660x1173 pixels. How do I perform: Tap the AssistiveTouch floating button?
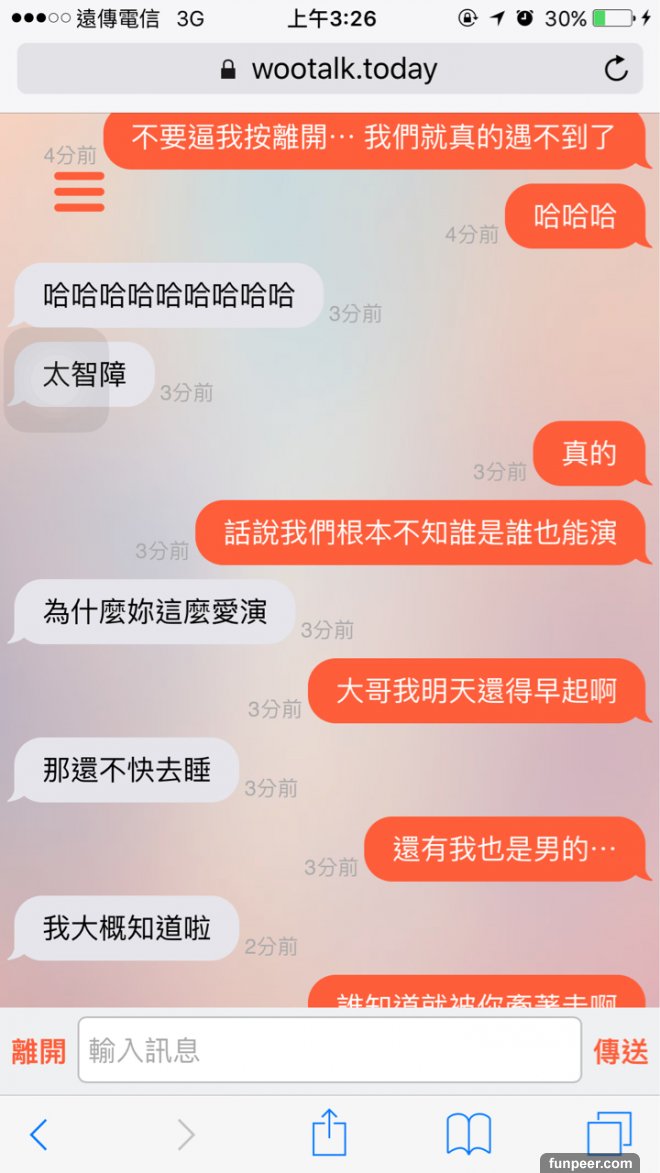56,380
